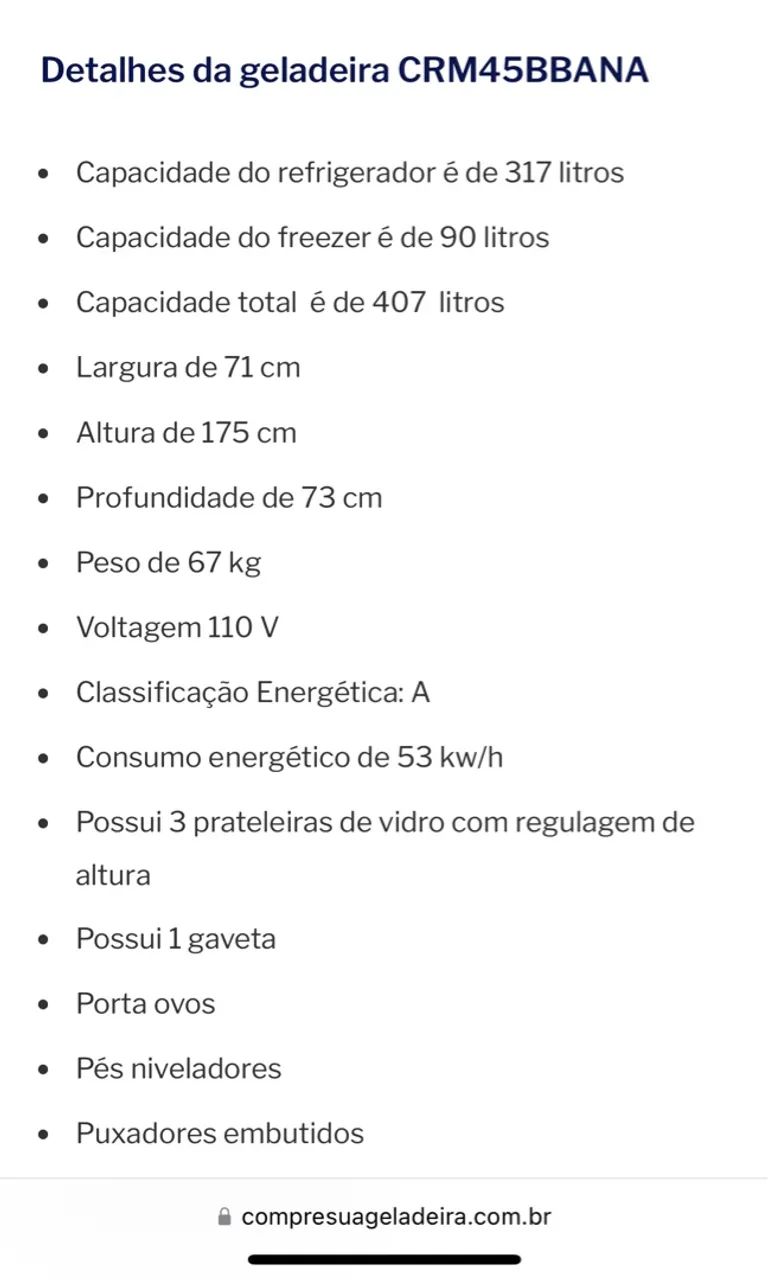Select the title Detalhes da geladeira CRM45BBANA
The image size is (768, 1280).
[343, 70]
